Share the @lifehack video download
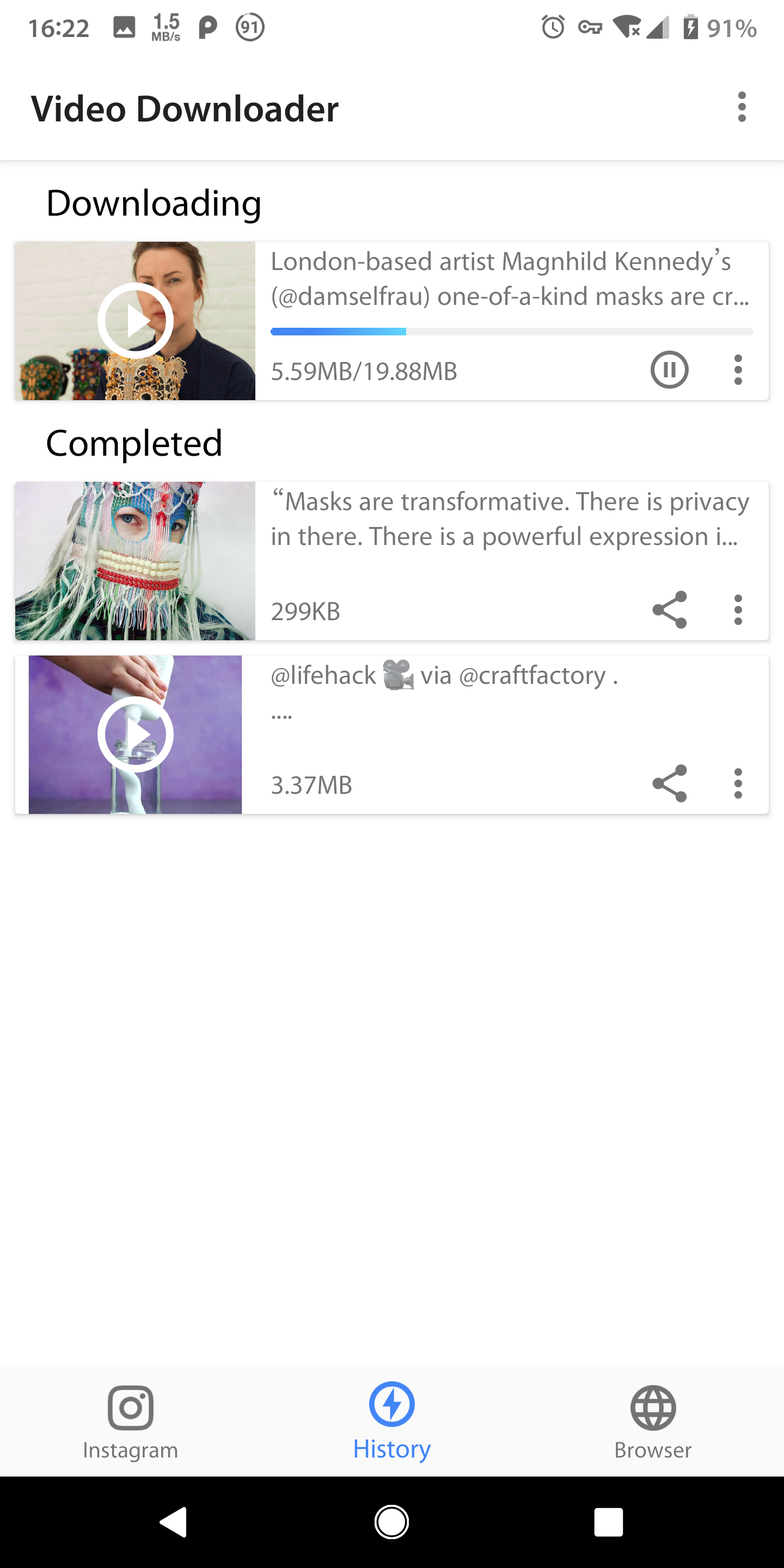784x1568 pixels. [x=669, y=783]
